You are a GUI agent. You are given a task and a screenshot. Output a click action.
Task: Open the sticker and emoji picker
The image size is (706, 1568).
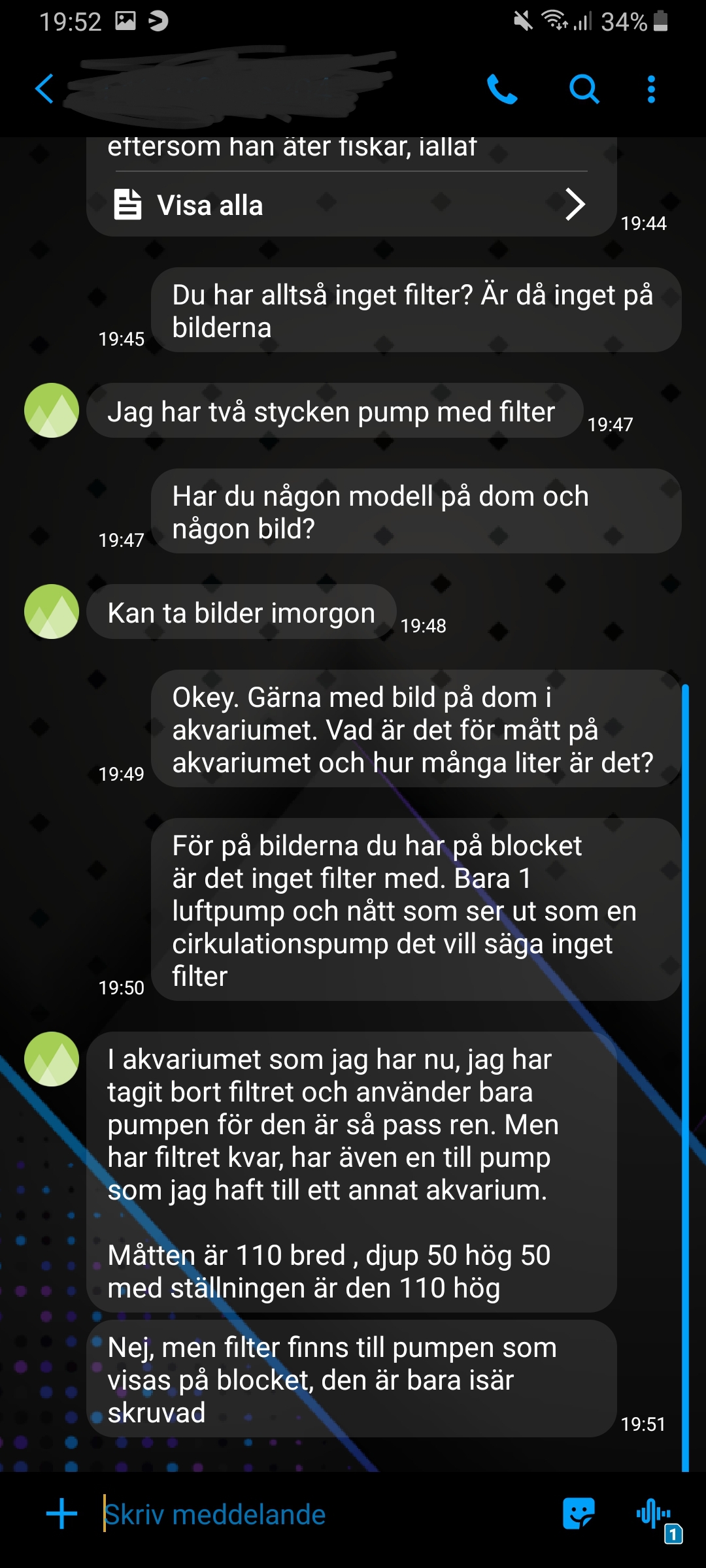click(579, 1514)
